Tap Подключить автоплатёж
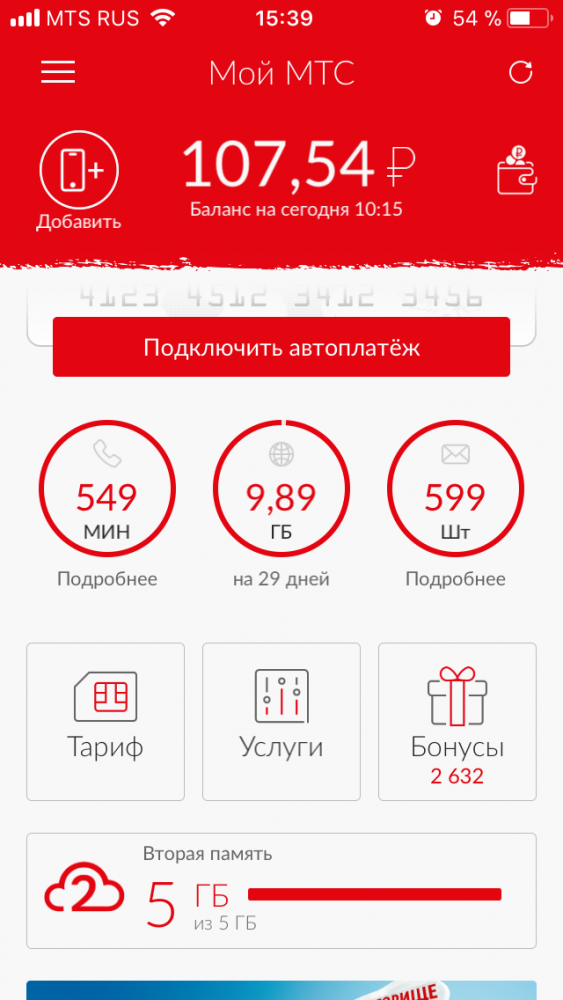 click(281, 347)
